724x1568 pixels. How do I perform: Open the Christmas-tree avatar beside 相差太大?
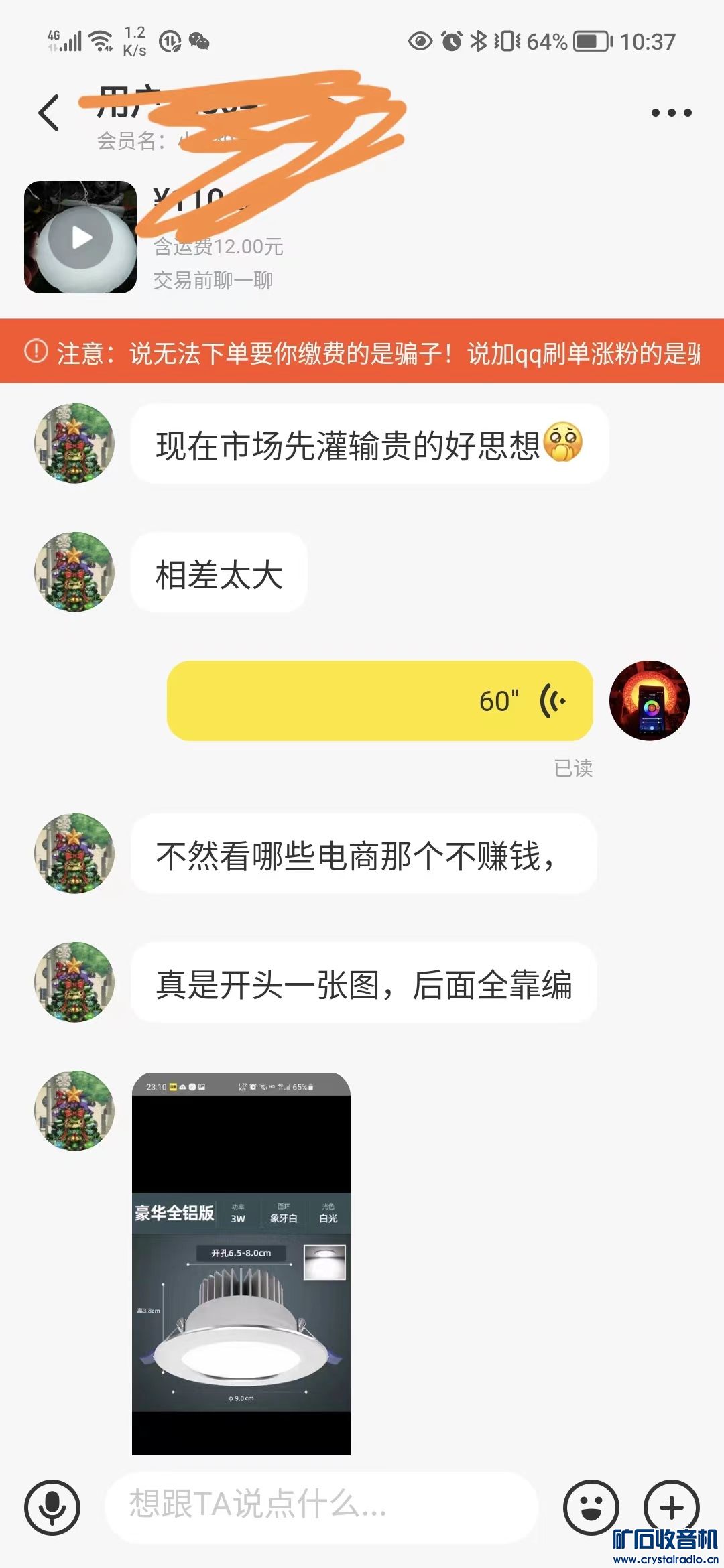tap(74, 572)
